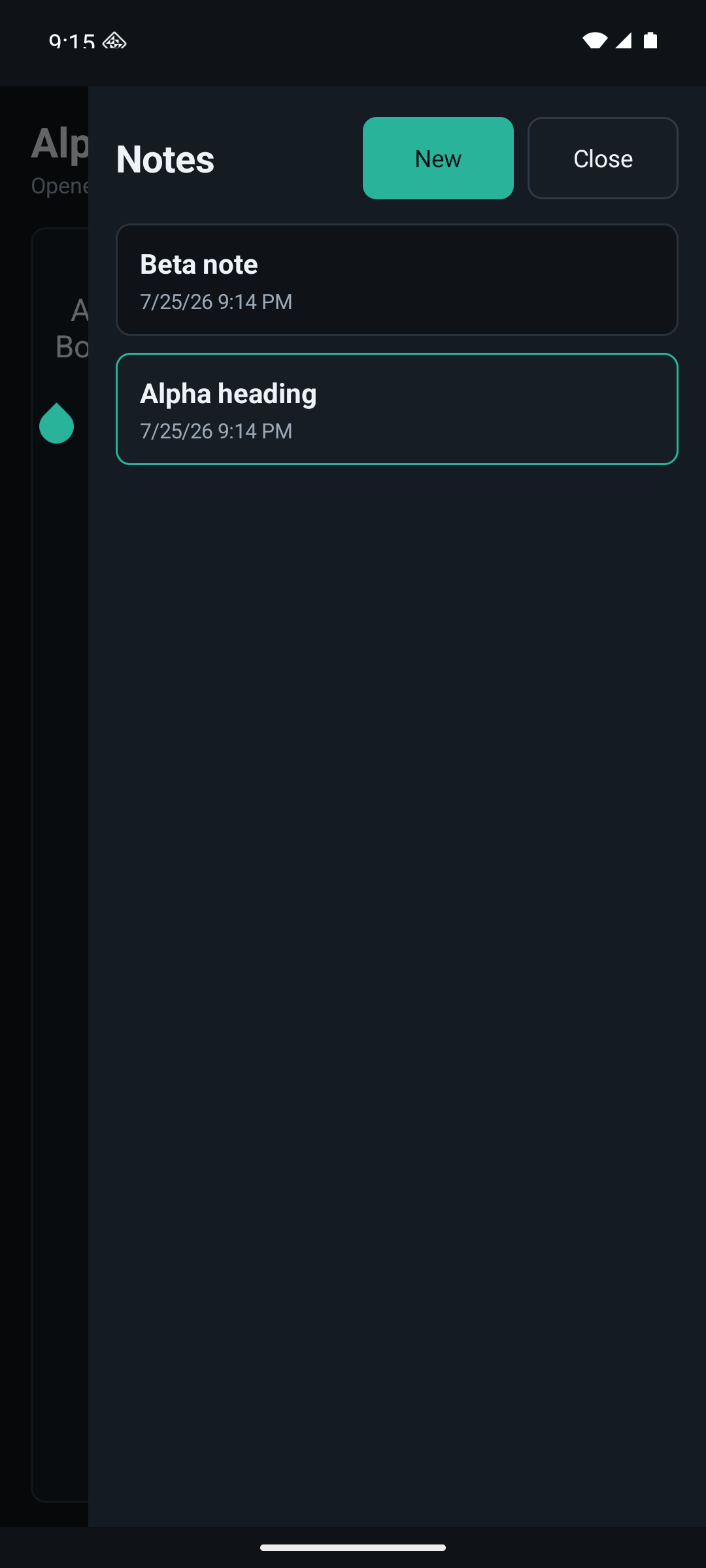Select the Alpha heading note

click(x=397, y=409)
